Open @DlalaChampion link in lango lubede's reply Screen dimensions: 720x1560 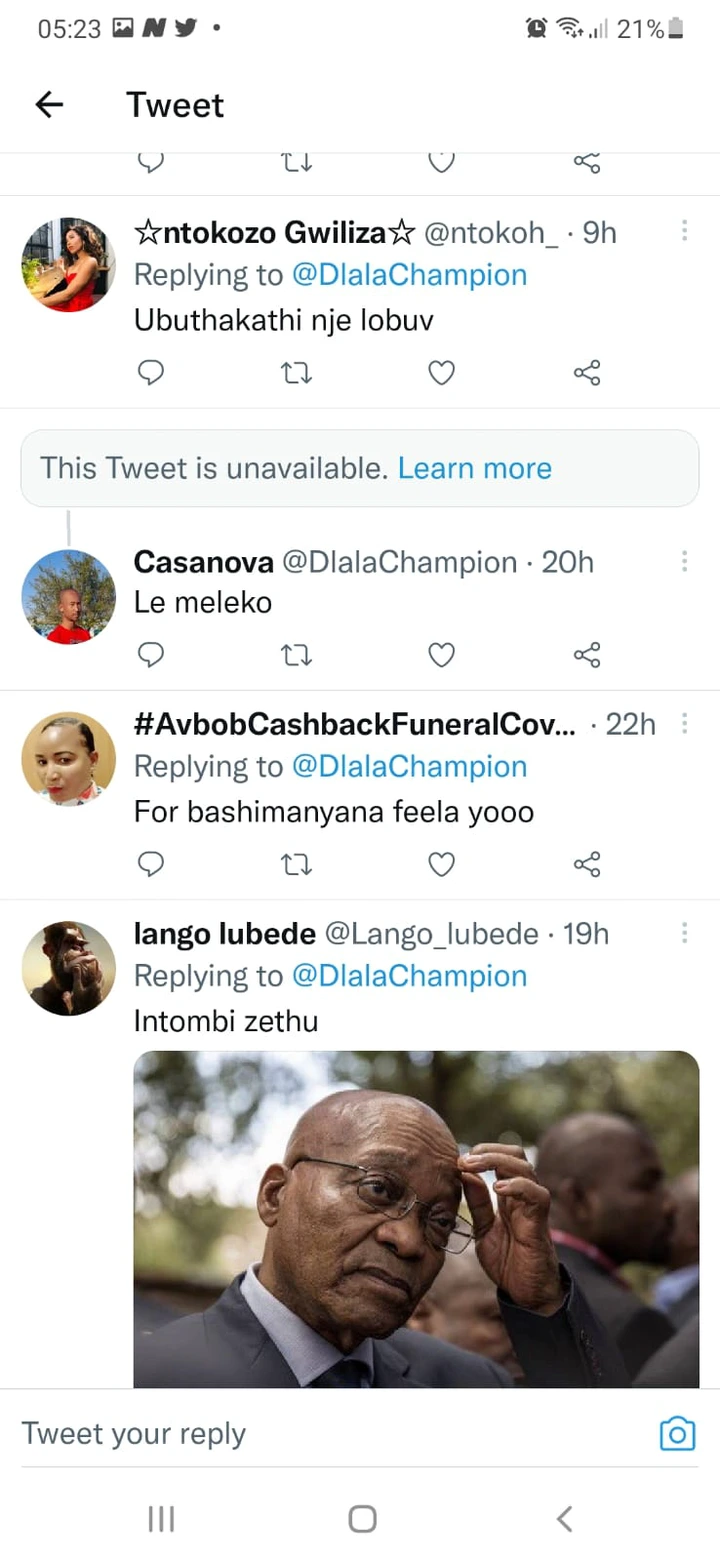[x=409, y=976]
